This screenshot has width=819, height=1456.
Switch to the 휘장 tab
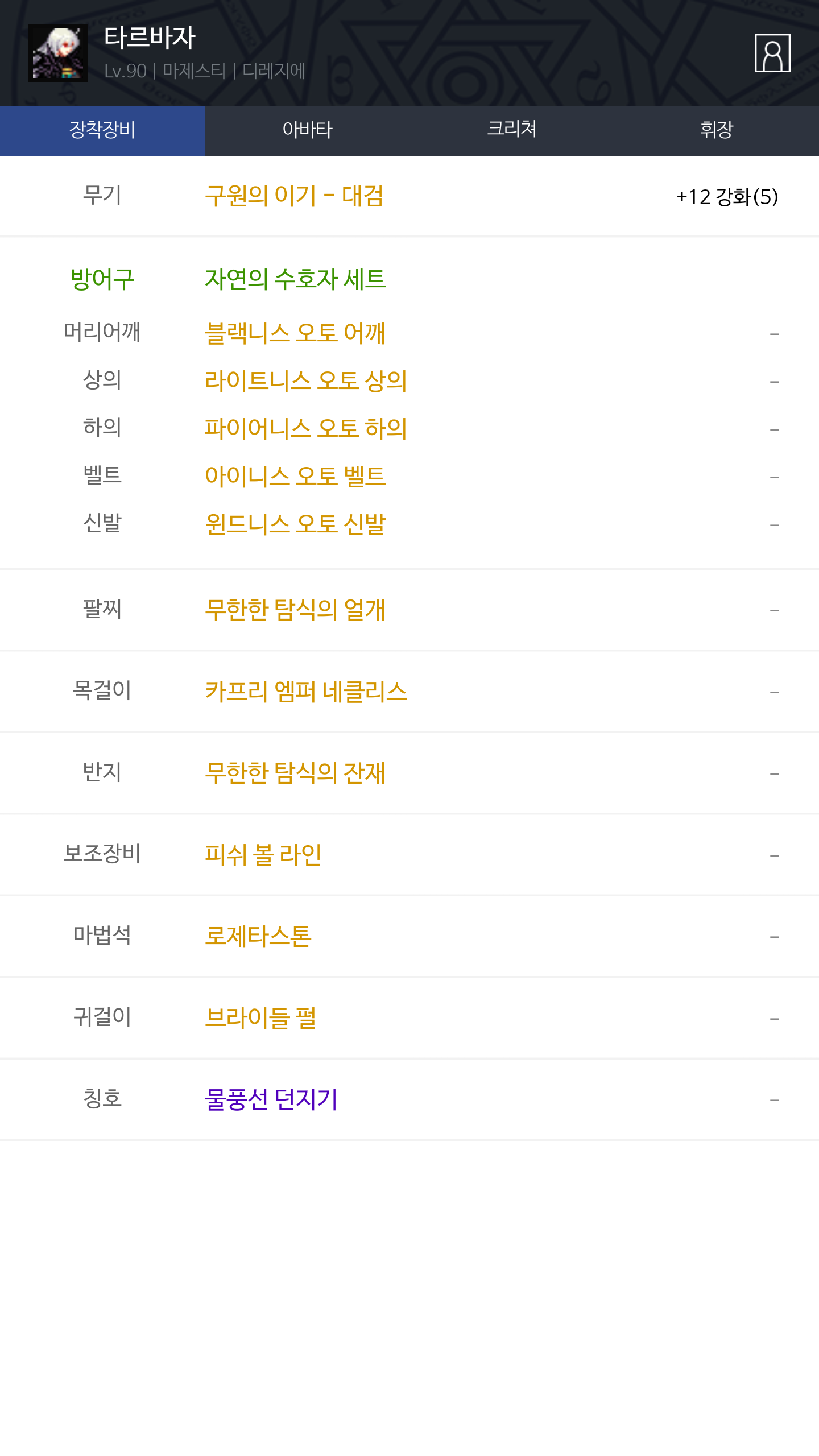[717, 130]
